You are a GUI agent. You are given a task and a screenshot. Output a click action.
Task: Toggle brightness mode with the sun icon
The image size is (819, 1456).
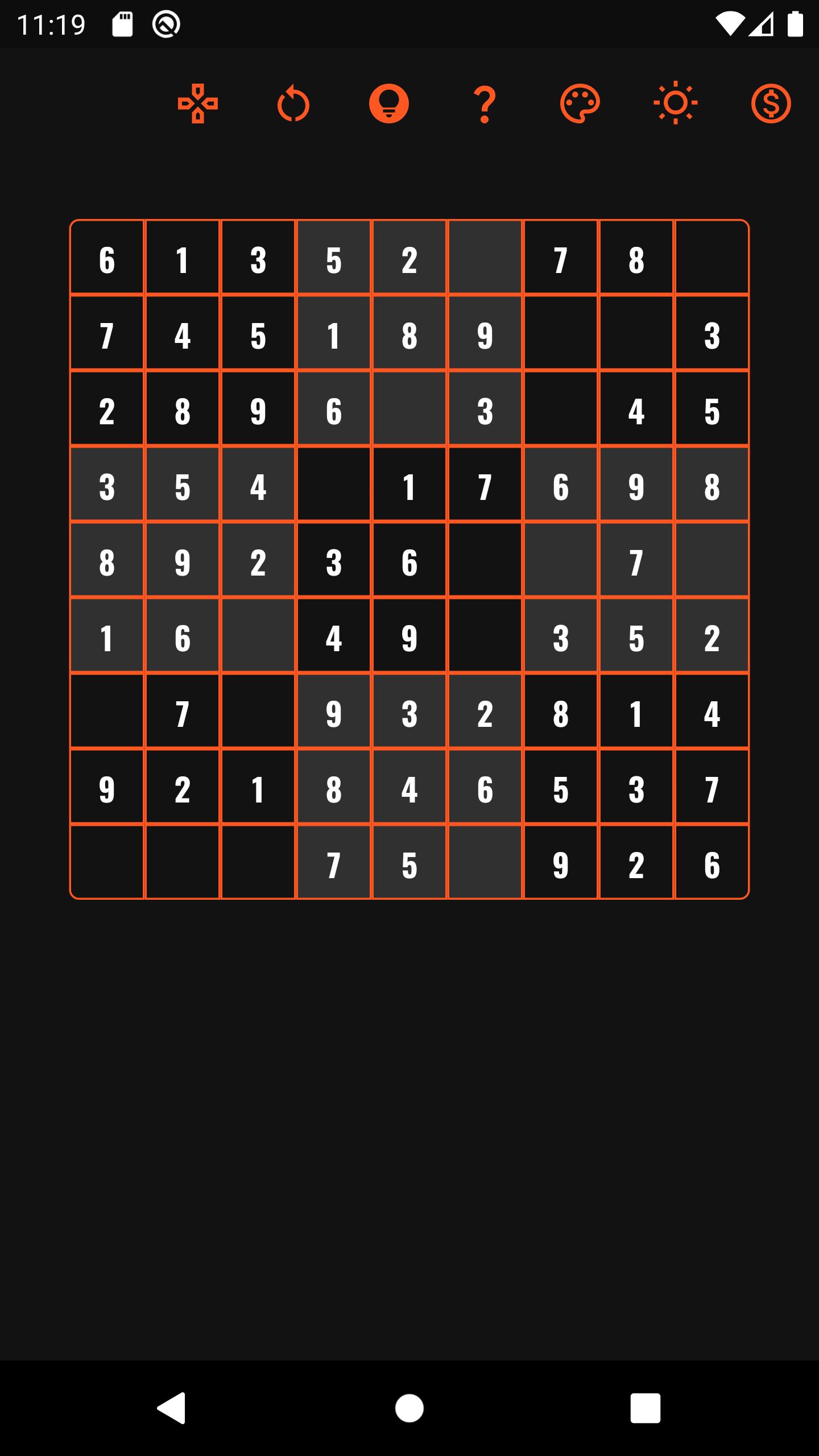coord(676,104)
